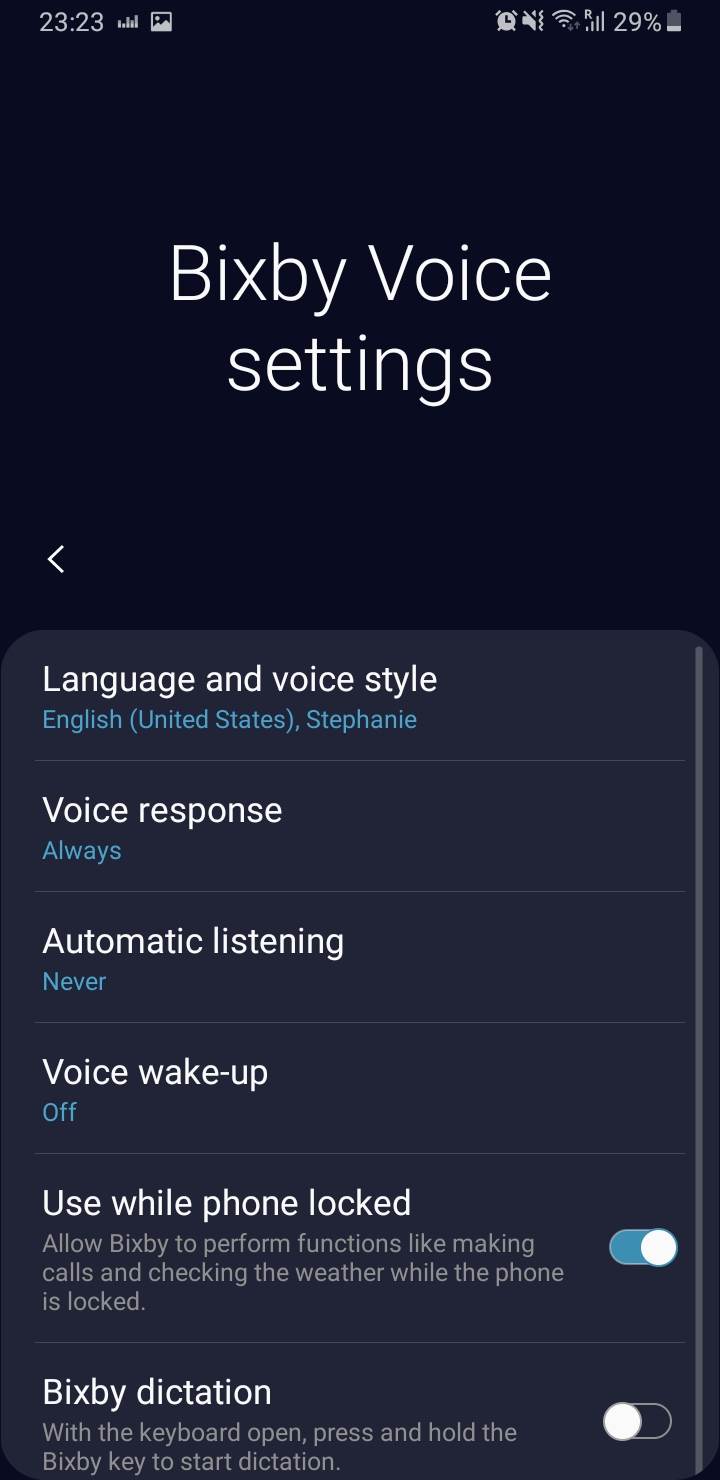
Task: Tap the data usage bars icon near the clock
Action: point(127,20)
